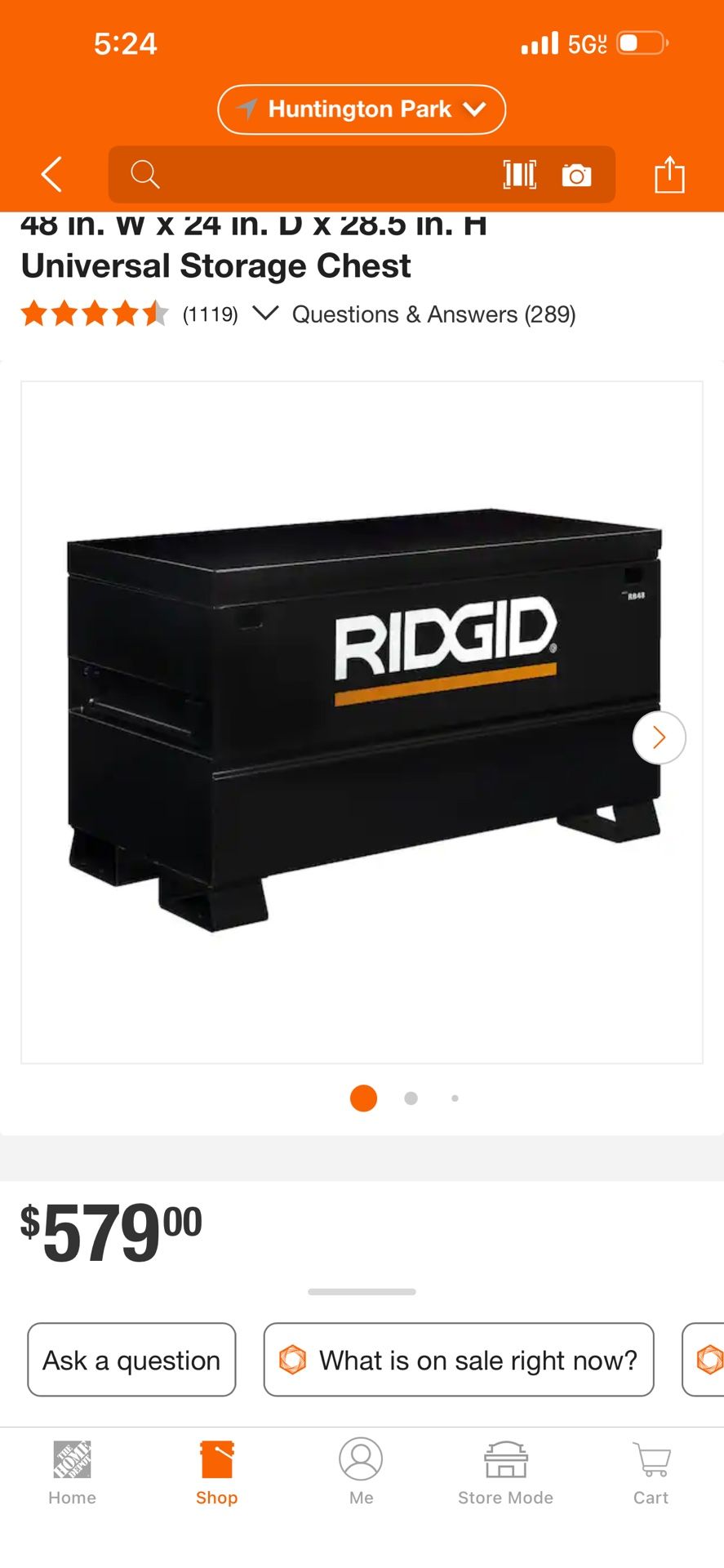Open the barcode scanner icon
Image resolution: width=724 pixels, height=1568 pixels.
tap(520, 174)
